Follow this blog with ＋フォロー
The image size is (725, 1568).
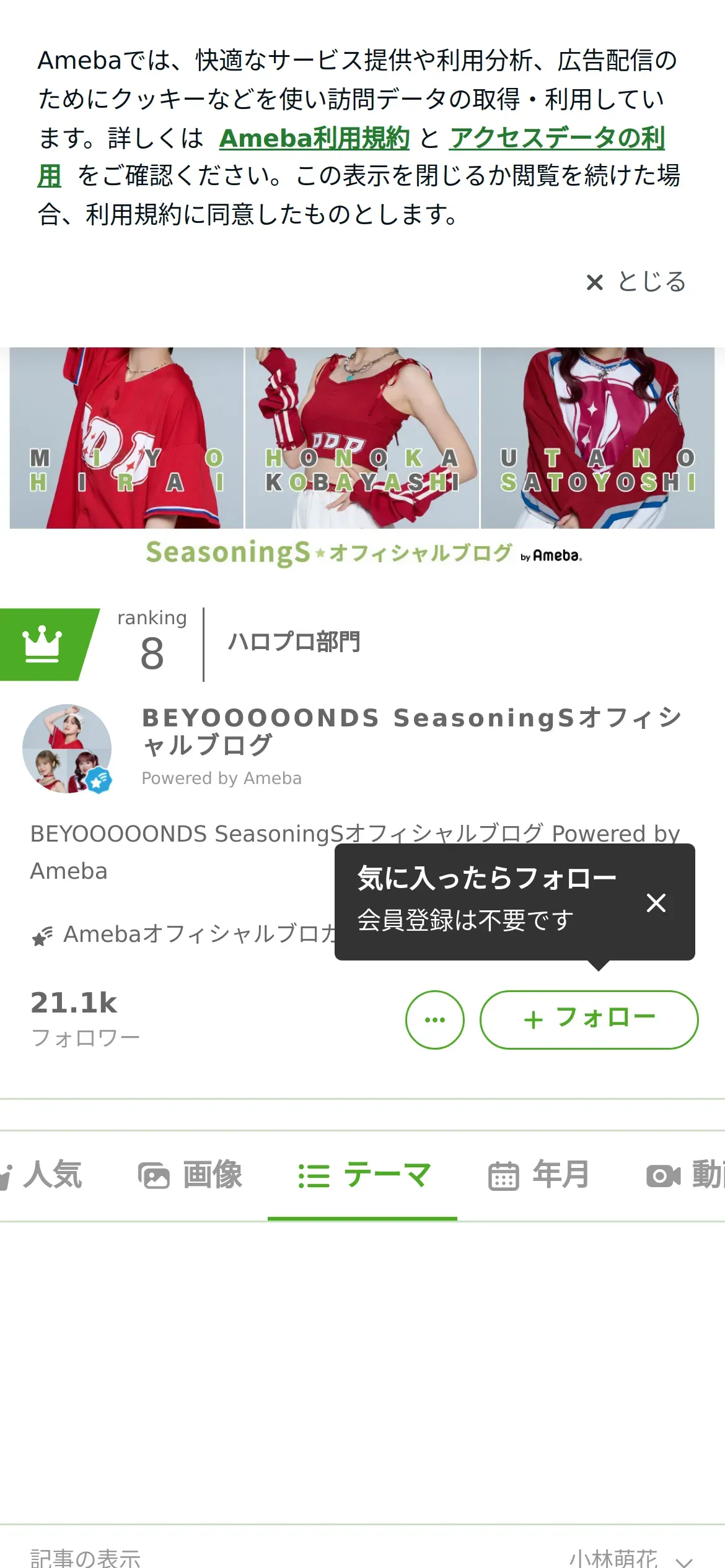click(589, 1019)
